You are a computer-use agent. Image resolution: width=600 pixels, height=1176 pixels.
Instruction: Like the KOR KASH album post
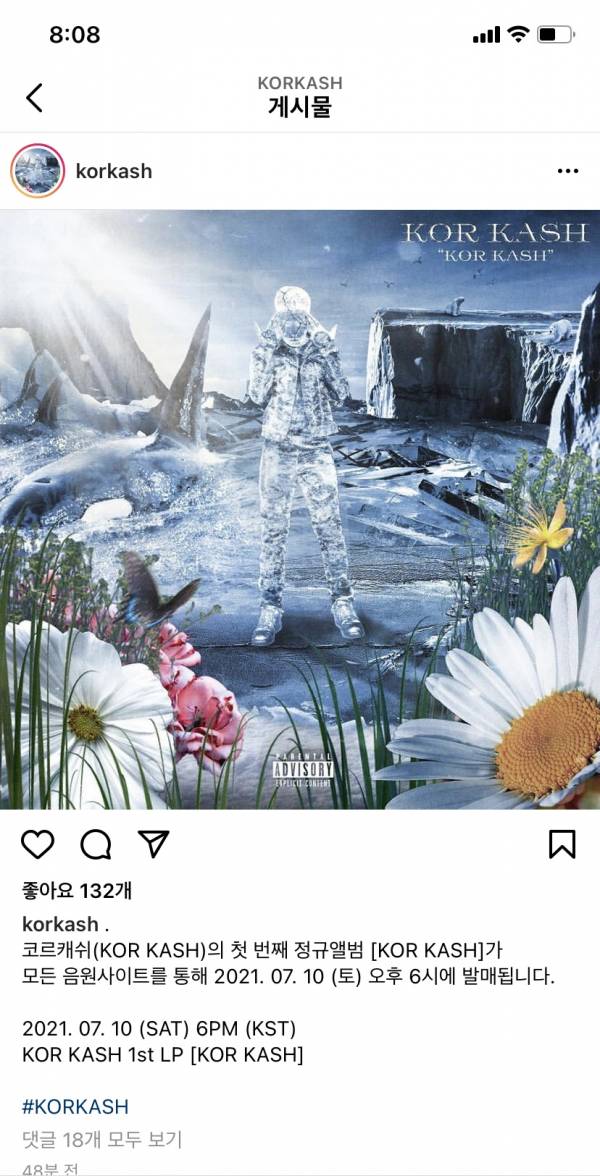pyautogui.click(x=38, y=845)
